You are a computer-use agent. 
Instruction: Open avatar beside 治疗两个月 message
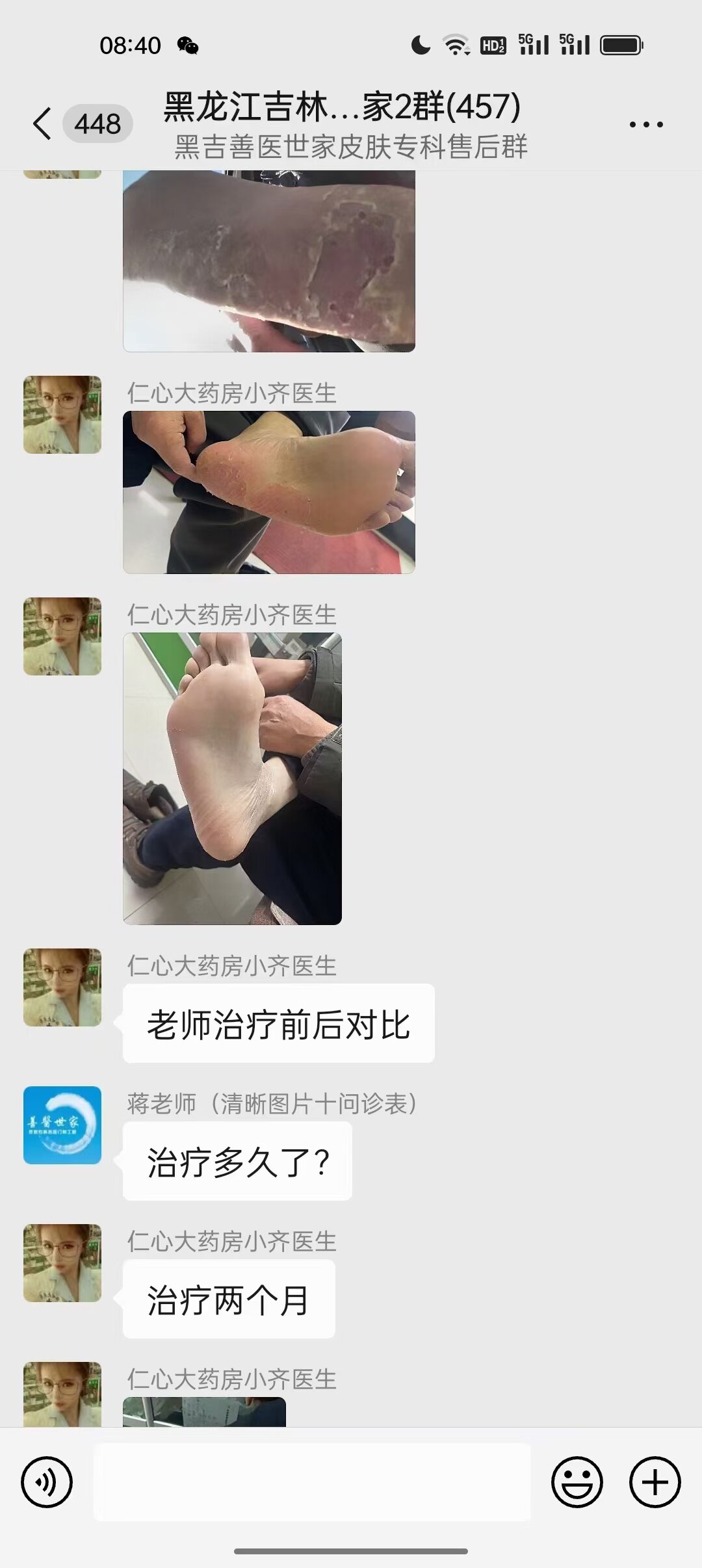(x=62, y=1263)
